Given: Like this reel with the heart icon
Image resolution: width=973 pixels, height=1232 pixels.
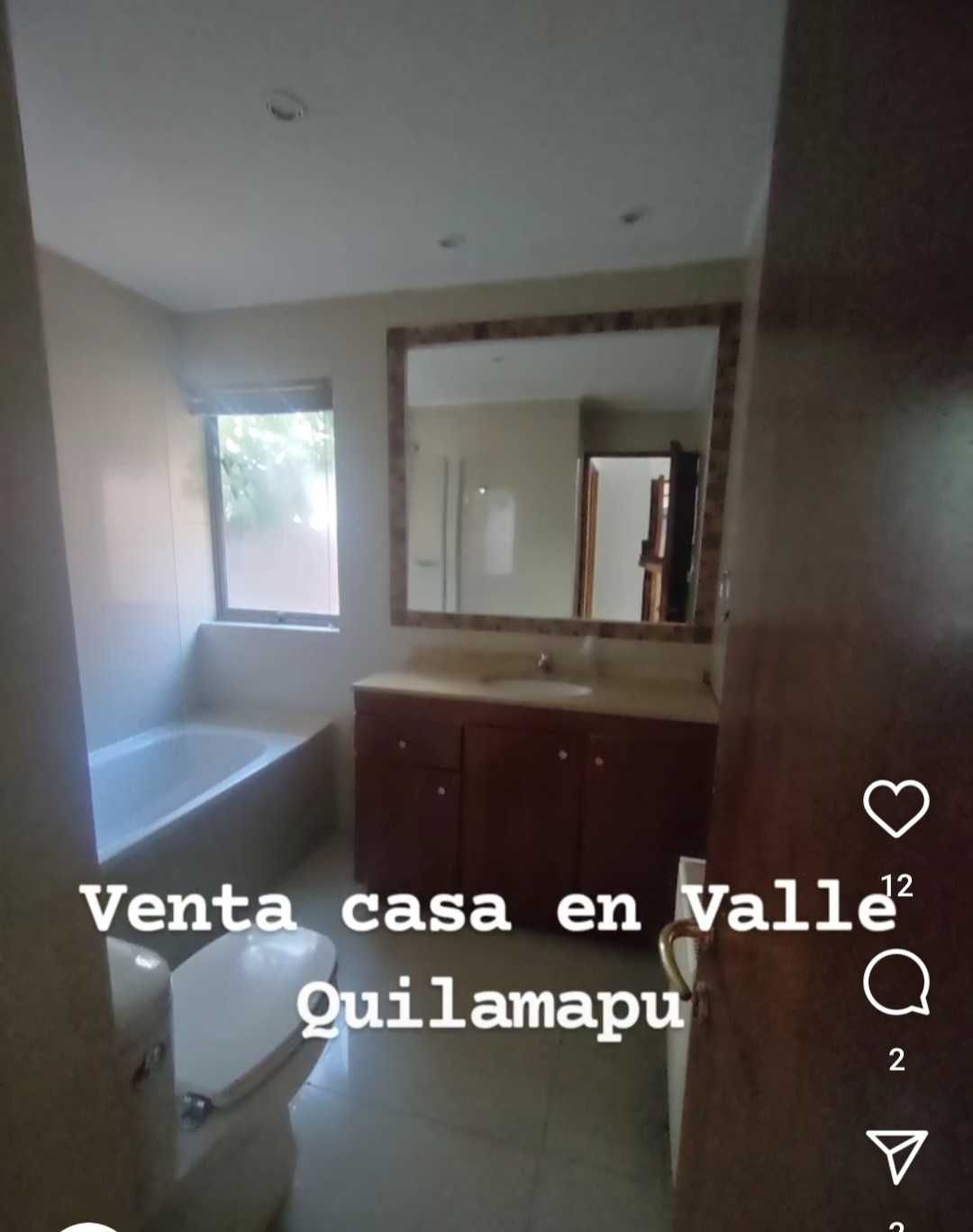Looking at the screenshot, I should [896, 808].
